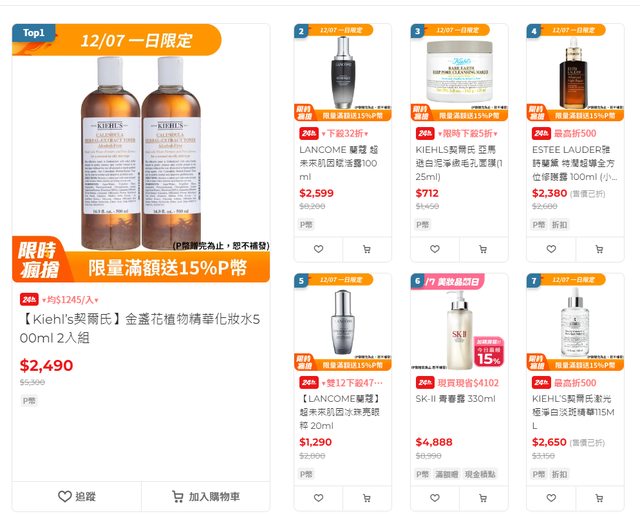Viewport: 640px width, 514px height.
Task: Favorite the LANCOME 超未來肌因賦活露 product
Action: (x=319, y=249)
